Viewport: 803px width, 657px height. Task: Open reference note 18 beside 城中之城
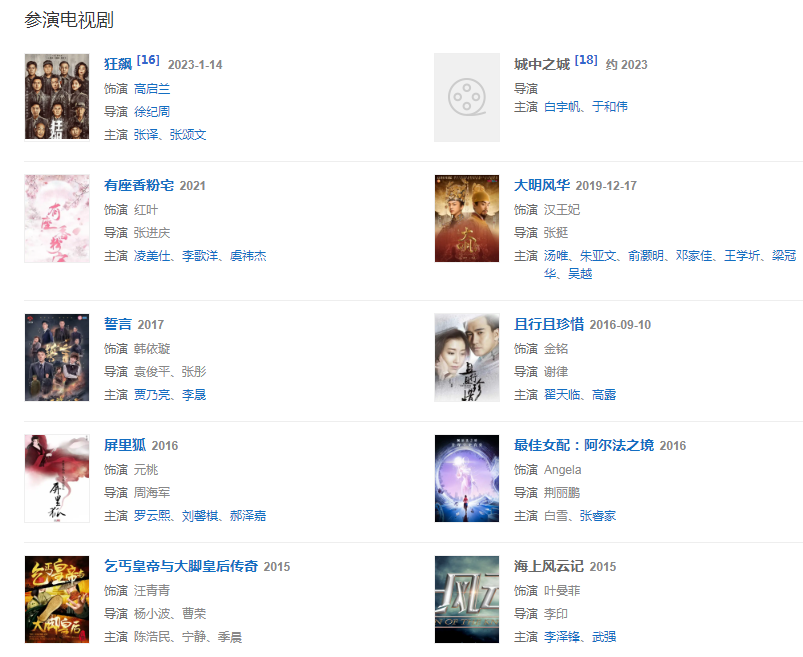[x=586, y=60]
